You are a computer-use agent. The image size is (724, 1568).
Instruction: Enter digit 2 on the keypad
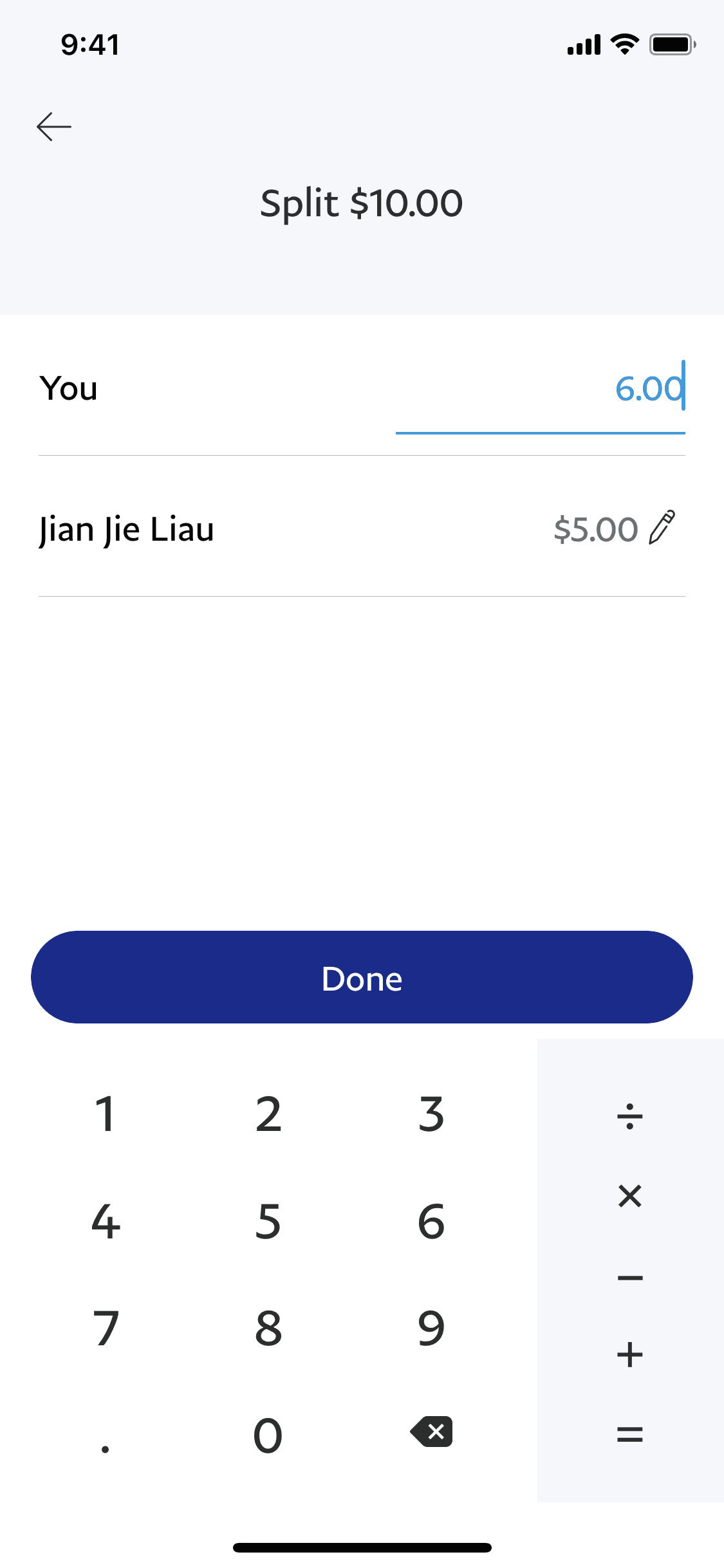(x=268, y=1114)
